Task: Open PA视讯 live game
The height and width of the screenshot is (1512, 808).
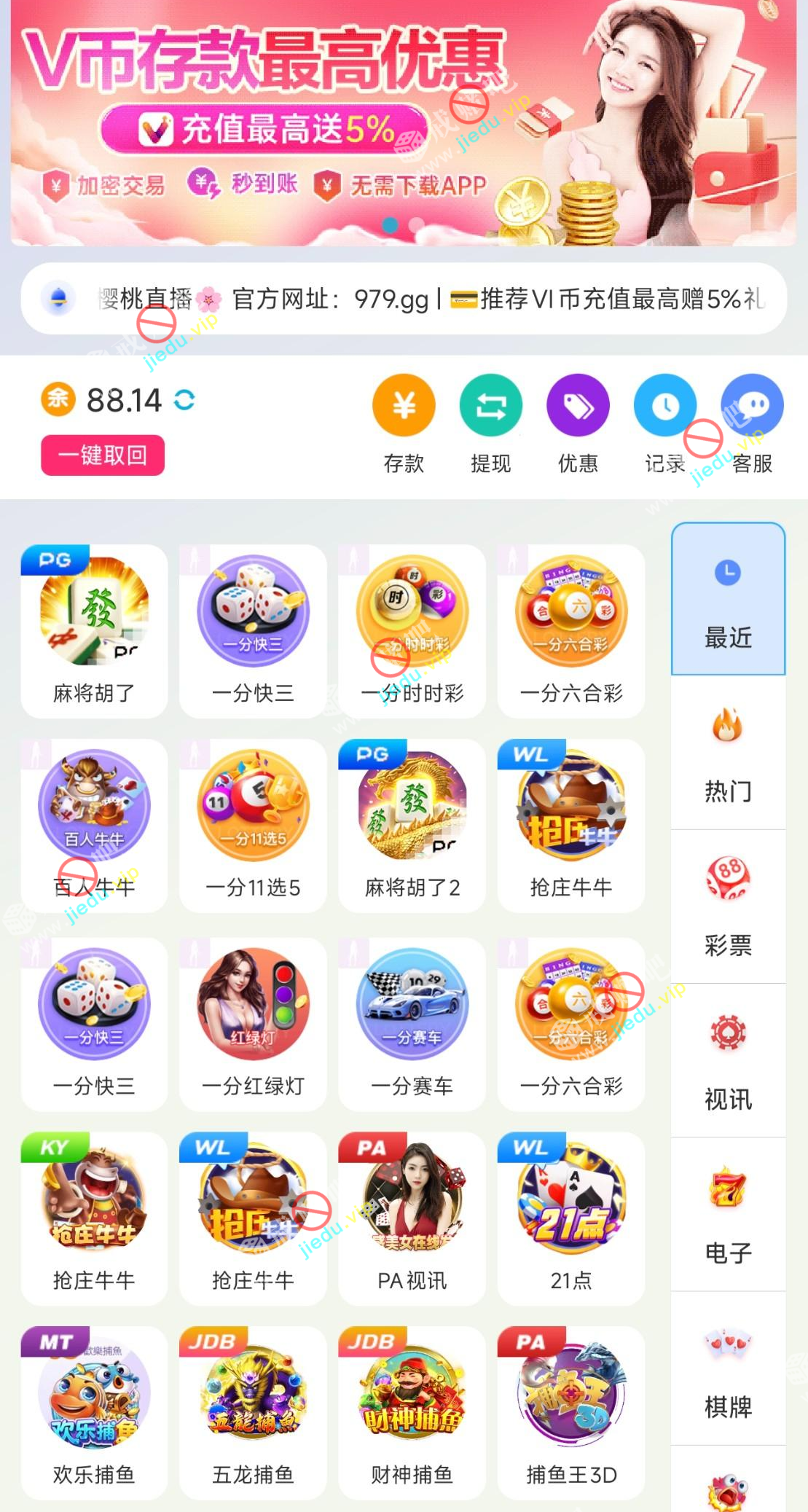Action: tap(412, 1218)
